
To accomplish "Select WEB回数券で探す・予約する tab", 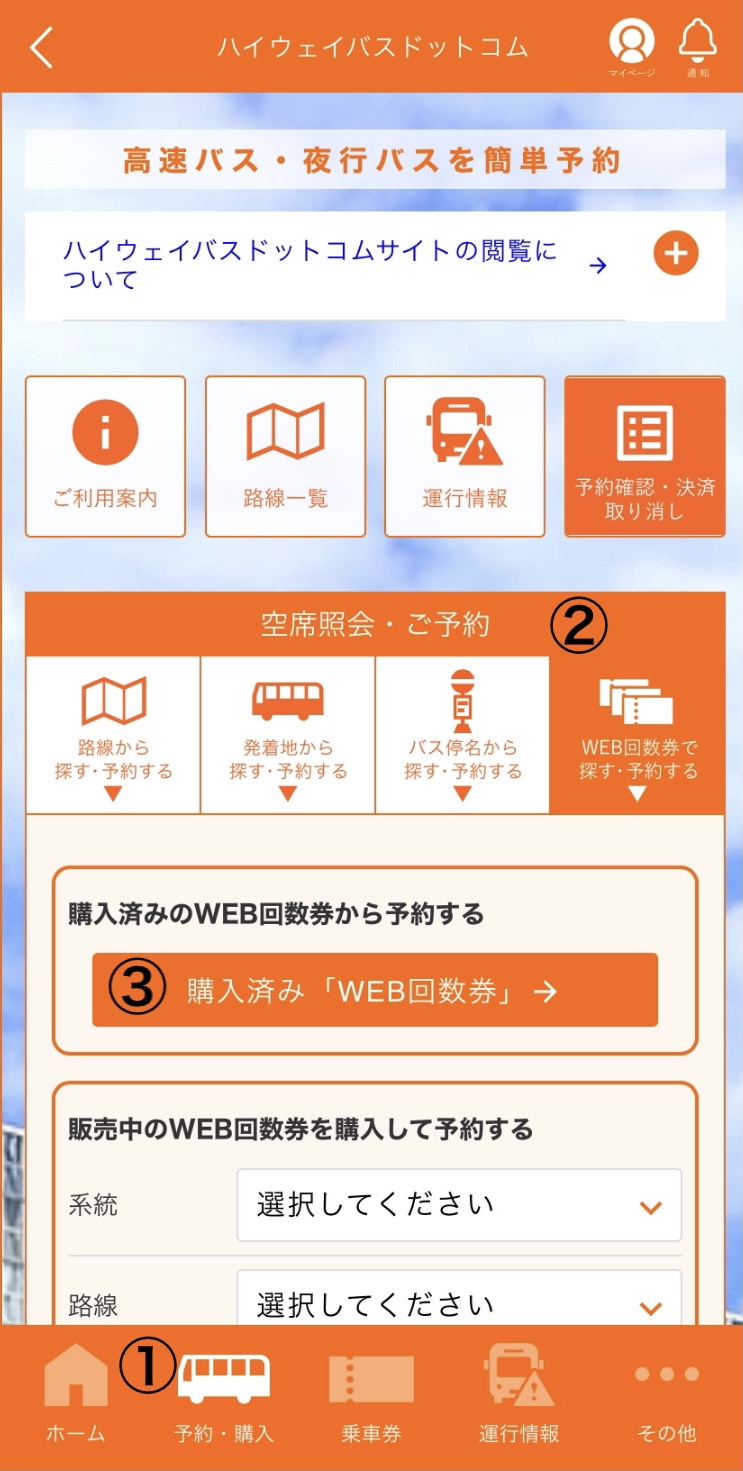I will pyautogui.click(x=637, y=735).
